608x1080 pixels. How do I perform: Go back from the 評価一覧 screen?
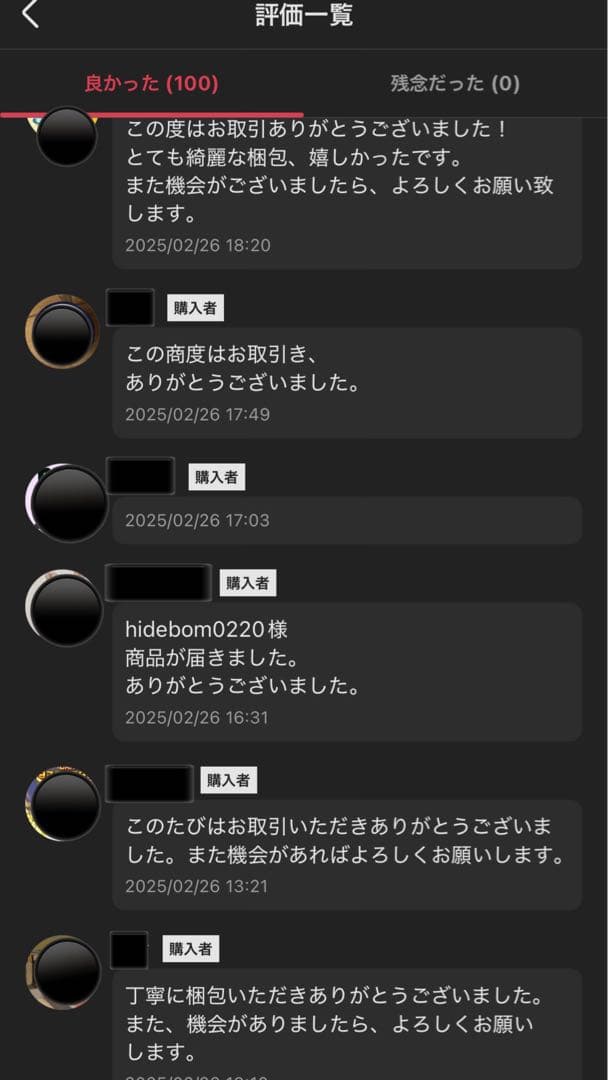(30, 15)
